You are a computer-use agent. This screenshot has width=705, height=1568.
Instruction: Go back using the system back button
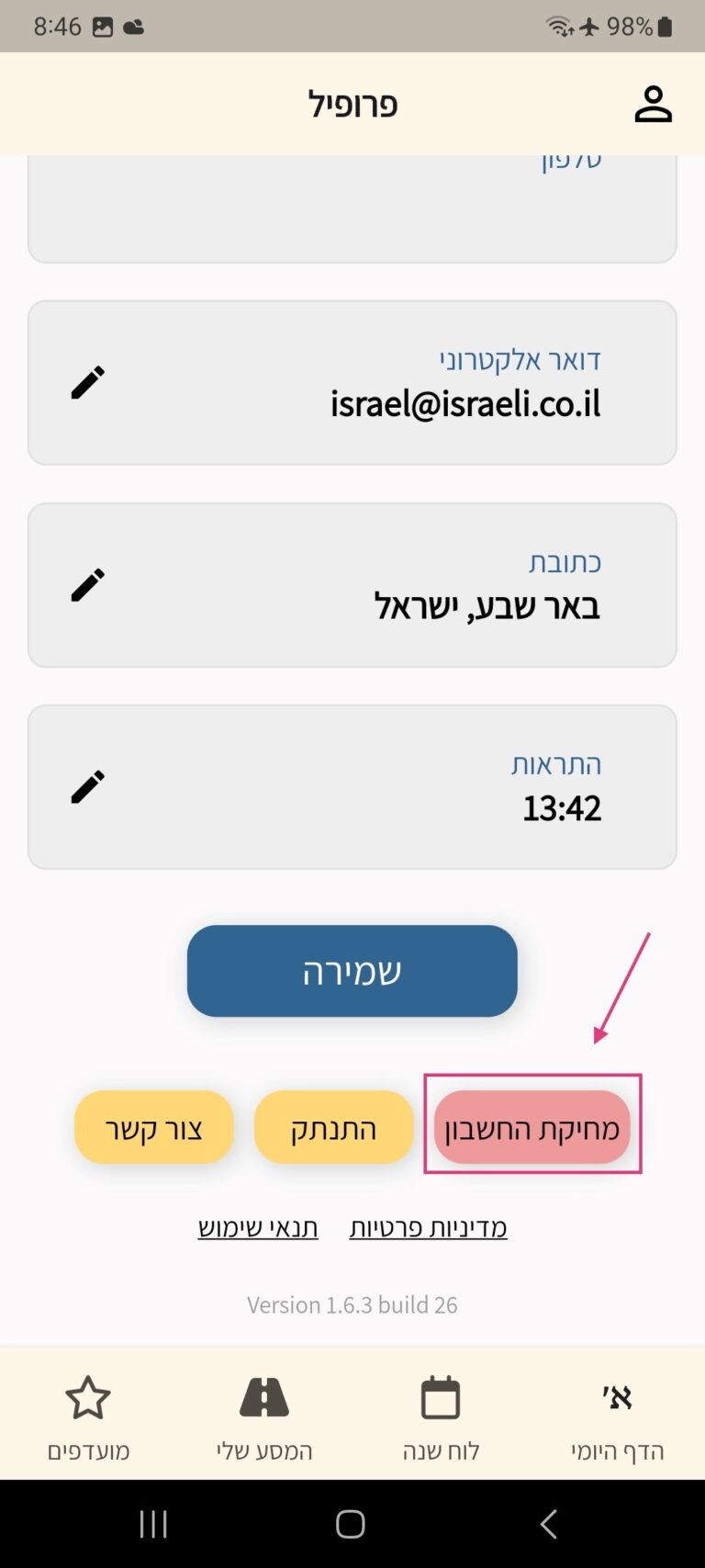pyautogui.click(x=548, y=1524)
